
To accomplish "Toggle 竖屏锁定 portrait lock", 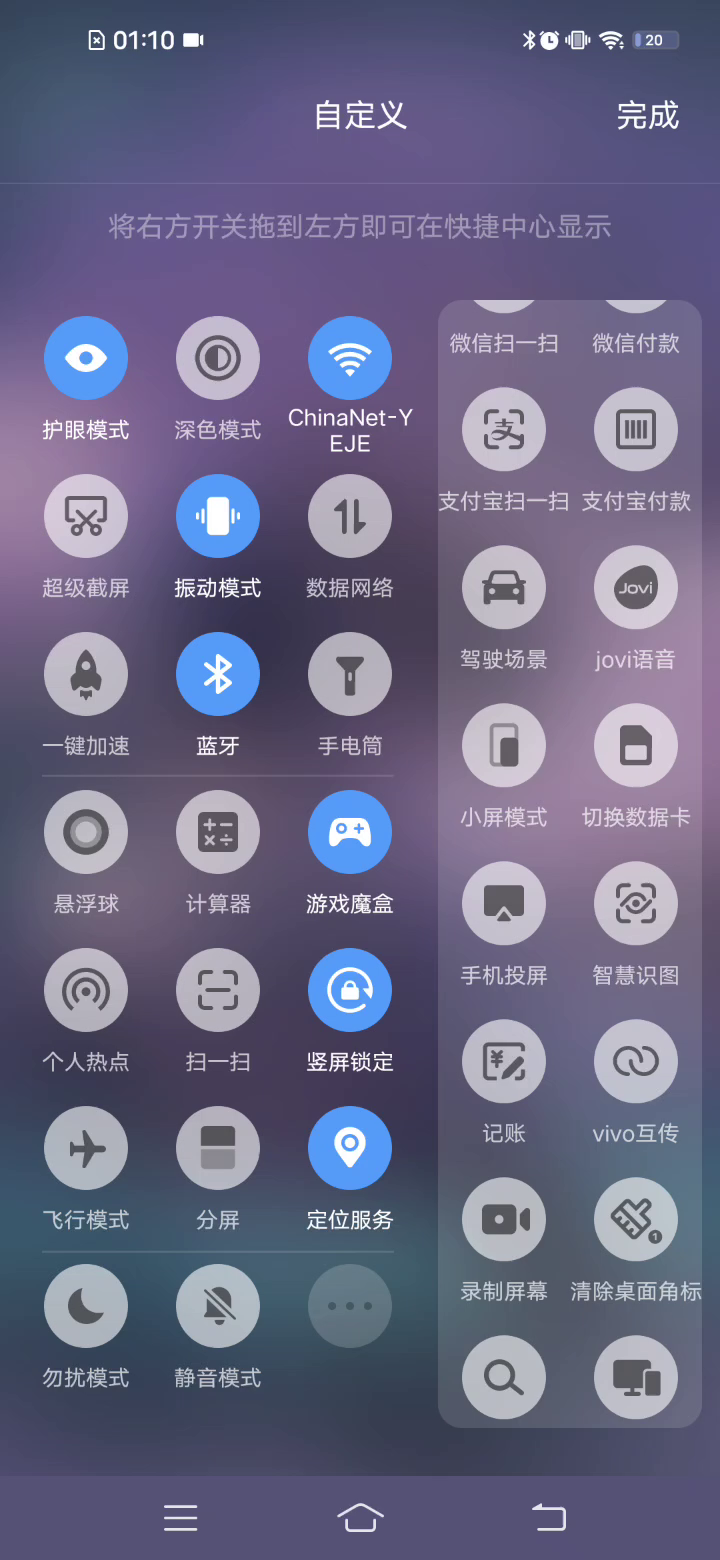I will click(350, 990).
